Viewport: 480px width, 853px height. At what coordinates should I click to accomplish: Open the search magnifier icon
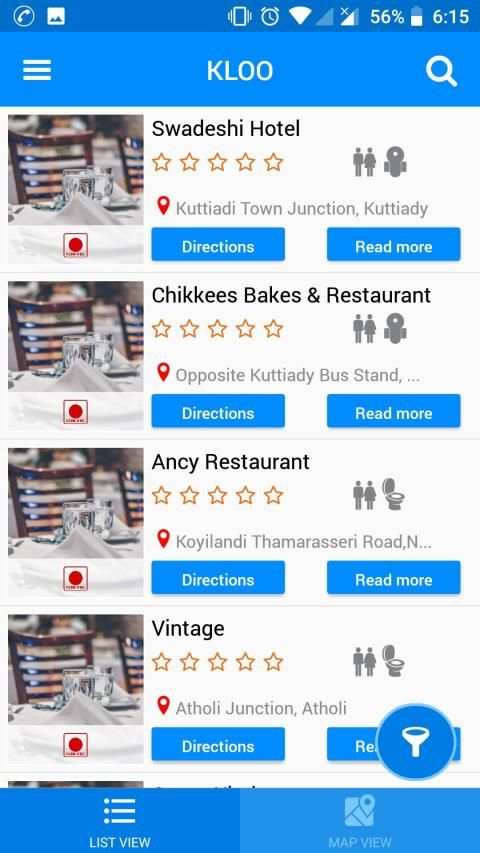click(x=441, y=71)
